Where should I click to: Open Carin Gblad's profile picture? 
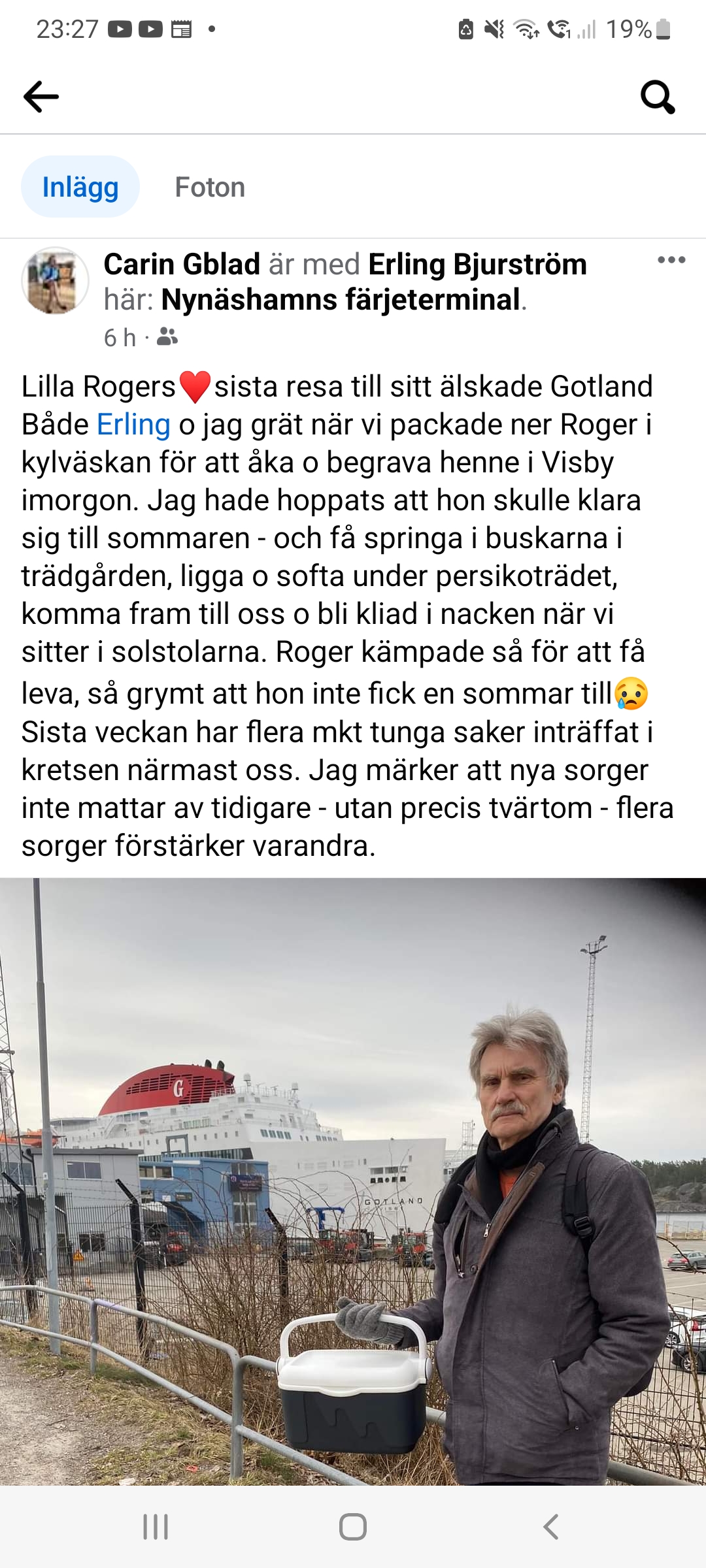tap(56, 281)
